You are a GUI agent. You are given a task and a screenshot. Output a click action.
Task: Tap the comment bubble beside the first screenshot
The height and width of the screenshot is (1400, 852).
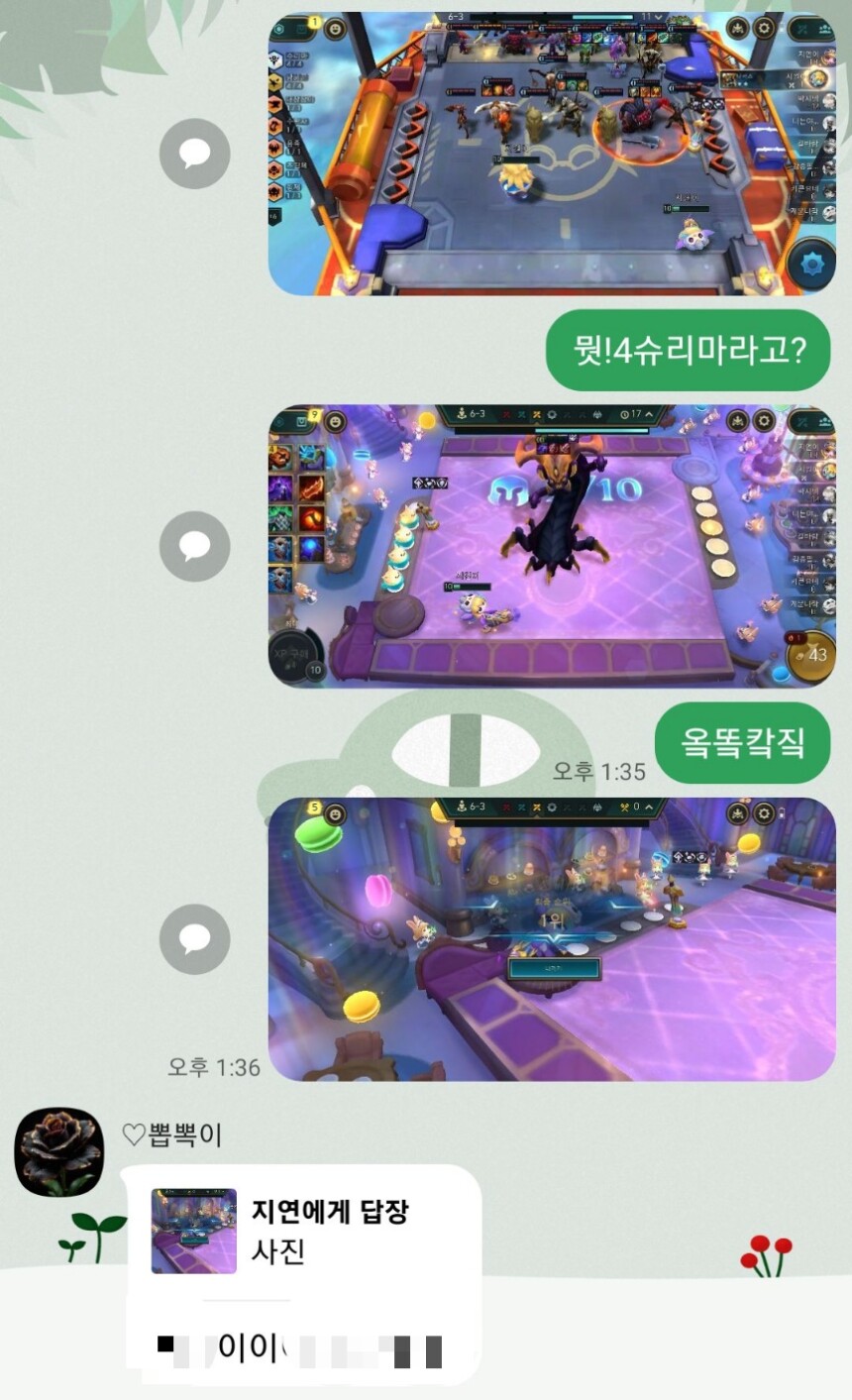point(194,154)
